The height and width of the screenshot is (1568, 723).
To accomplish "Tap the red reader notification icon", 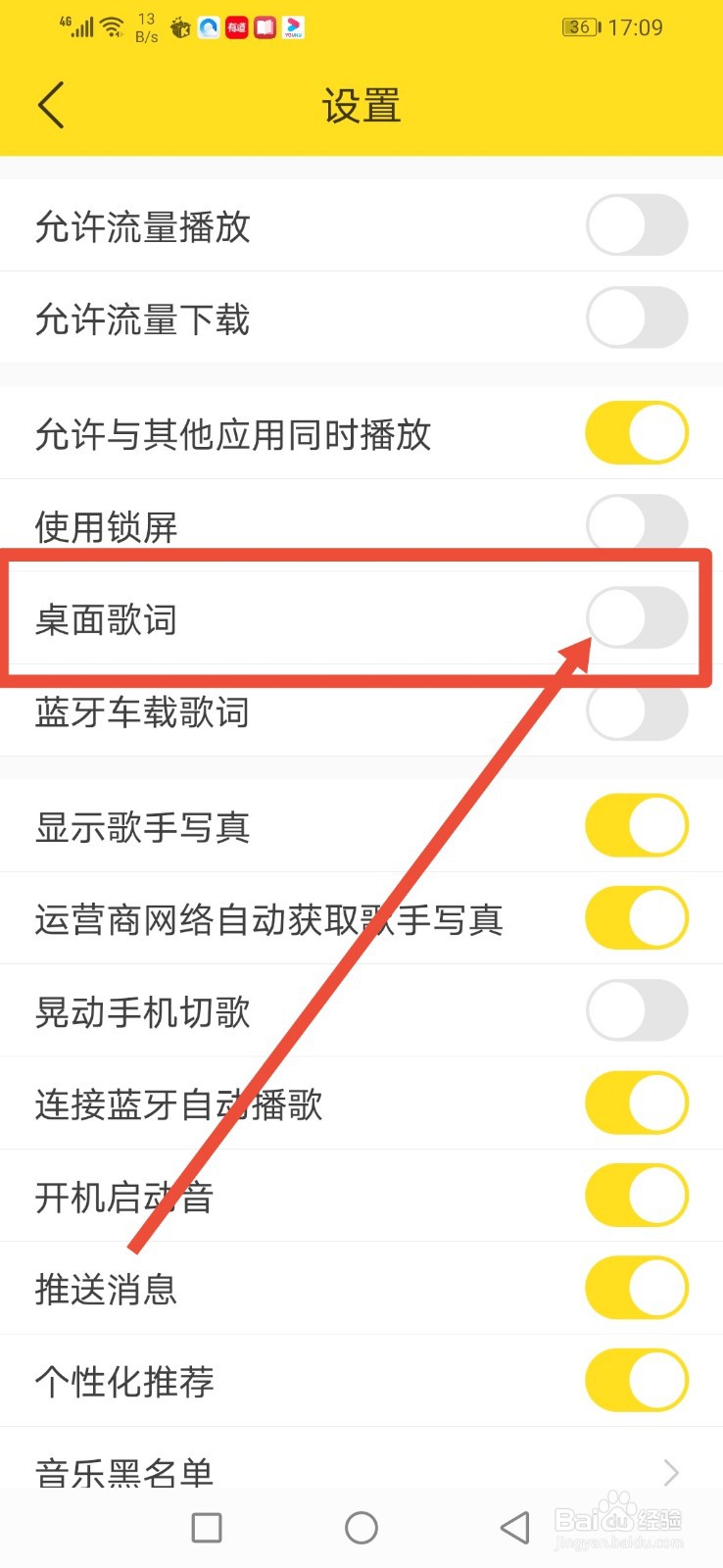I will tap(264, 26).
